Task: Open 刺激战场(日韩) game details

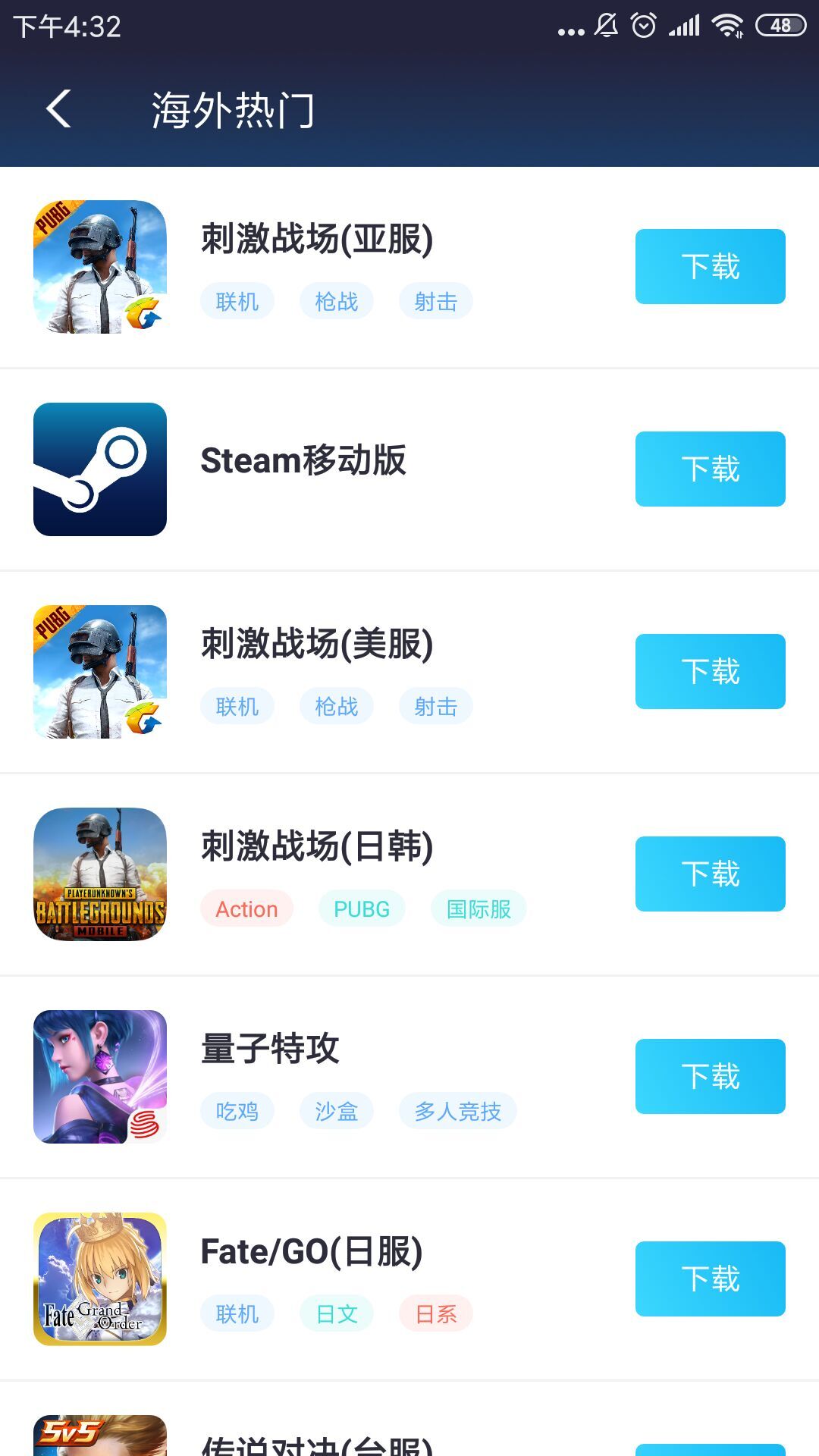Action: click(x=317, y=847)
